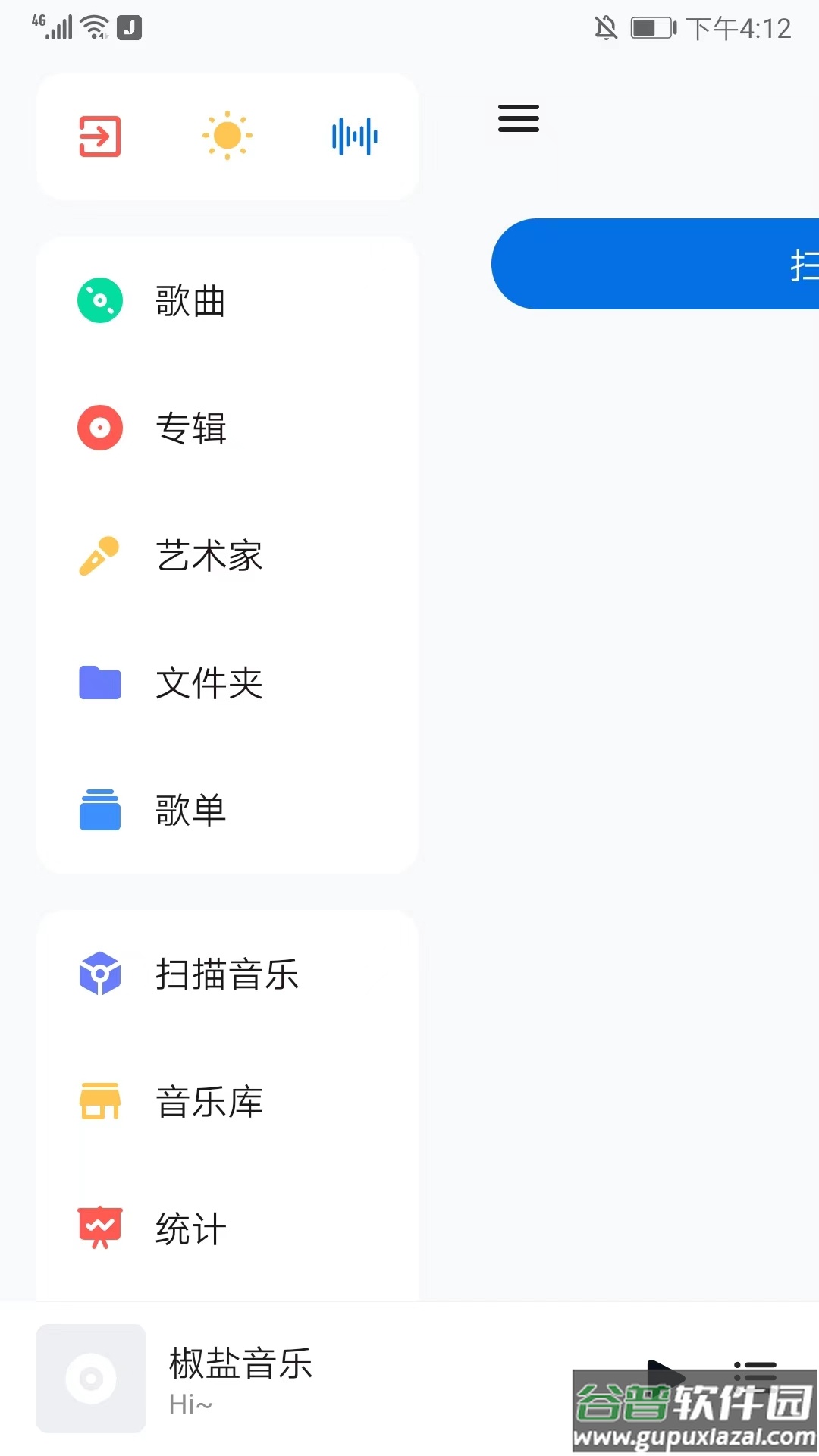The image size is (819, 1456).
Task: Open 统计 (Statistics)
Action: point(227,1228)
